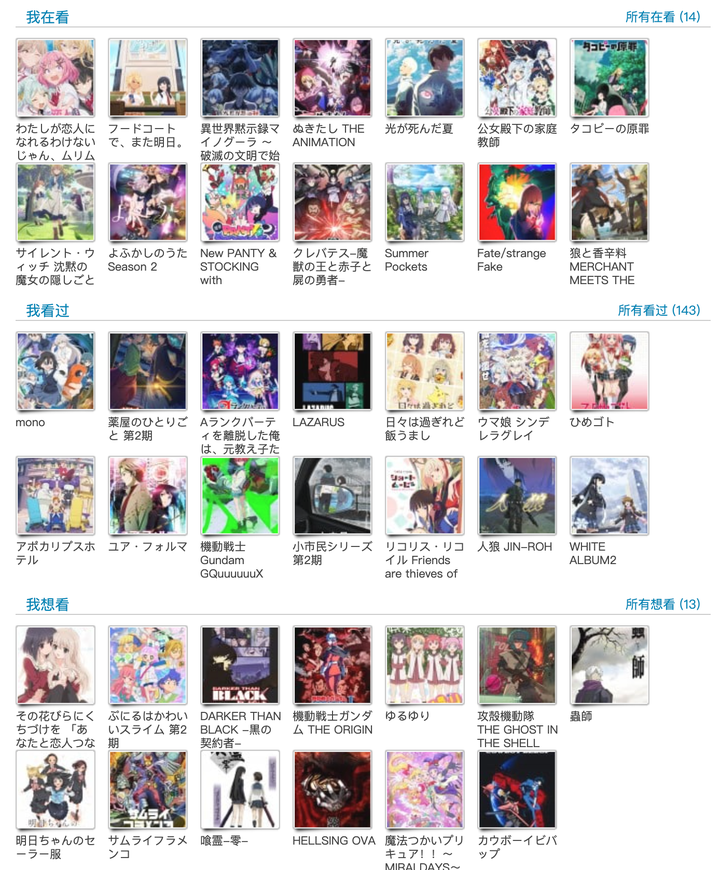Open 公女殿下の家庭教師 entry
This screenshot has width=720, height=870.
[517, 78]
